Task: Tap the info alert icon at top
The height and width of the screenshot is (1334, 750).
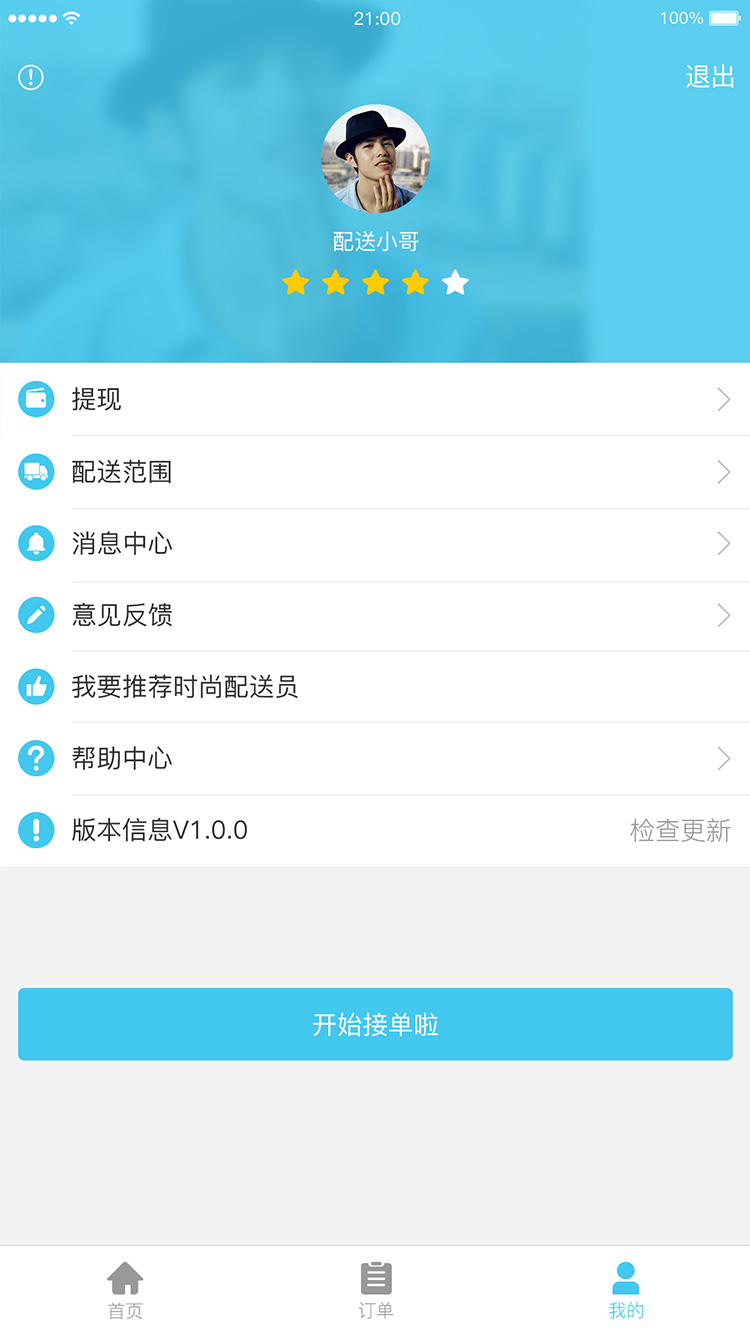Action: pos(31,77)
